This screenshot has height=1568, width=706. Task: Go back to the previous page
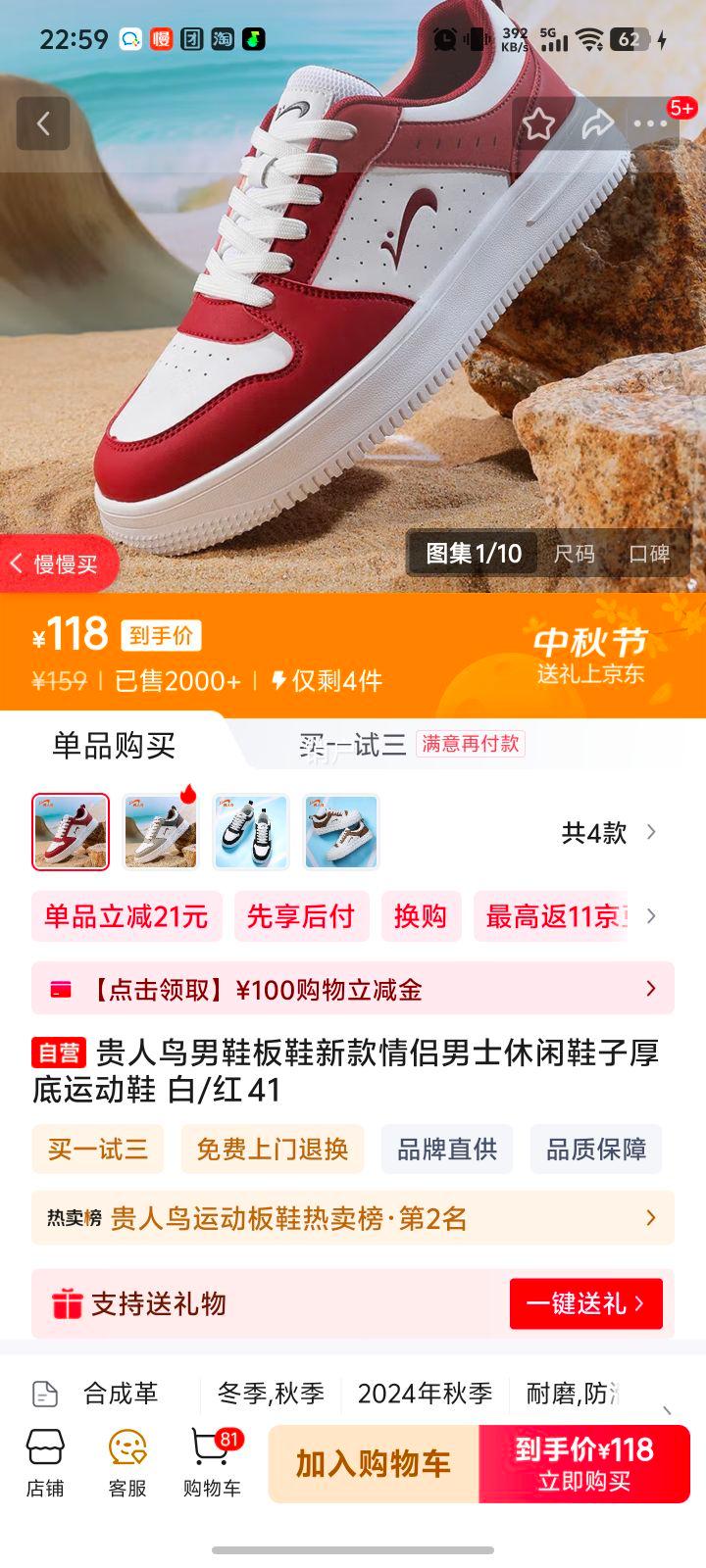pyautogui.click(x=42, y=123)
